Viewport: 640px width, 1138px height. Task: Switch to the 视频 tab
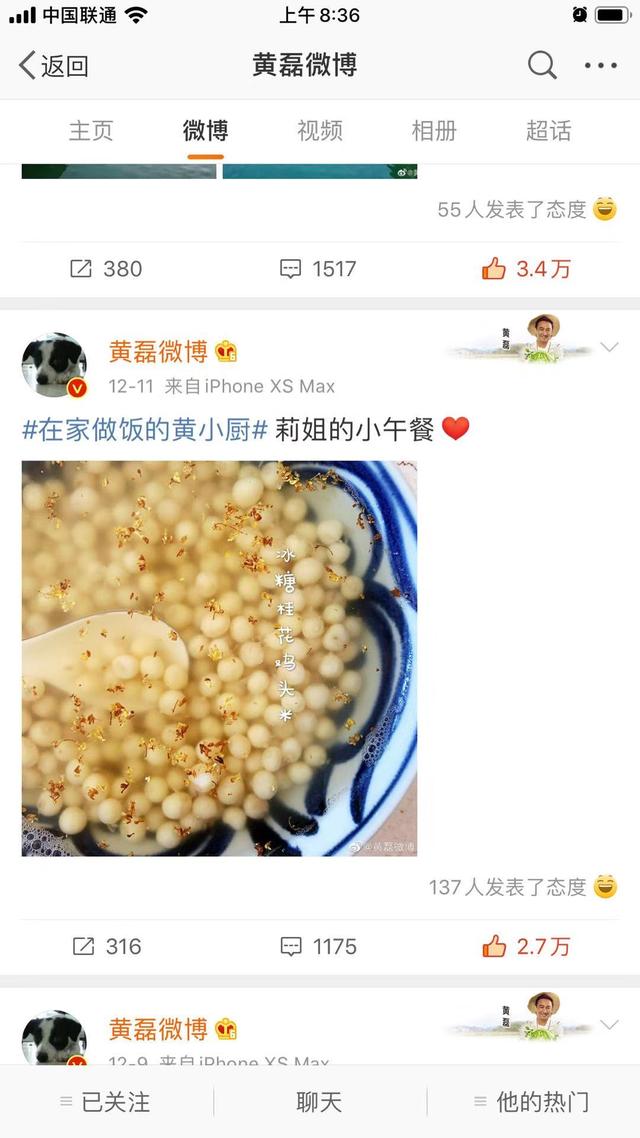click(320, 130)
